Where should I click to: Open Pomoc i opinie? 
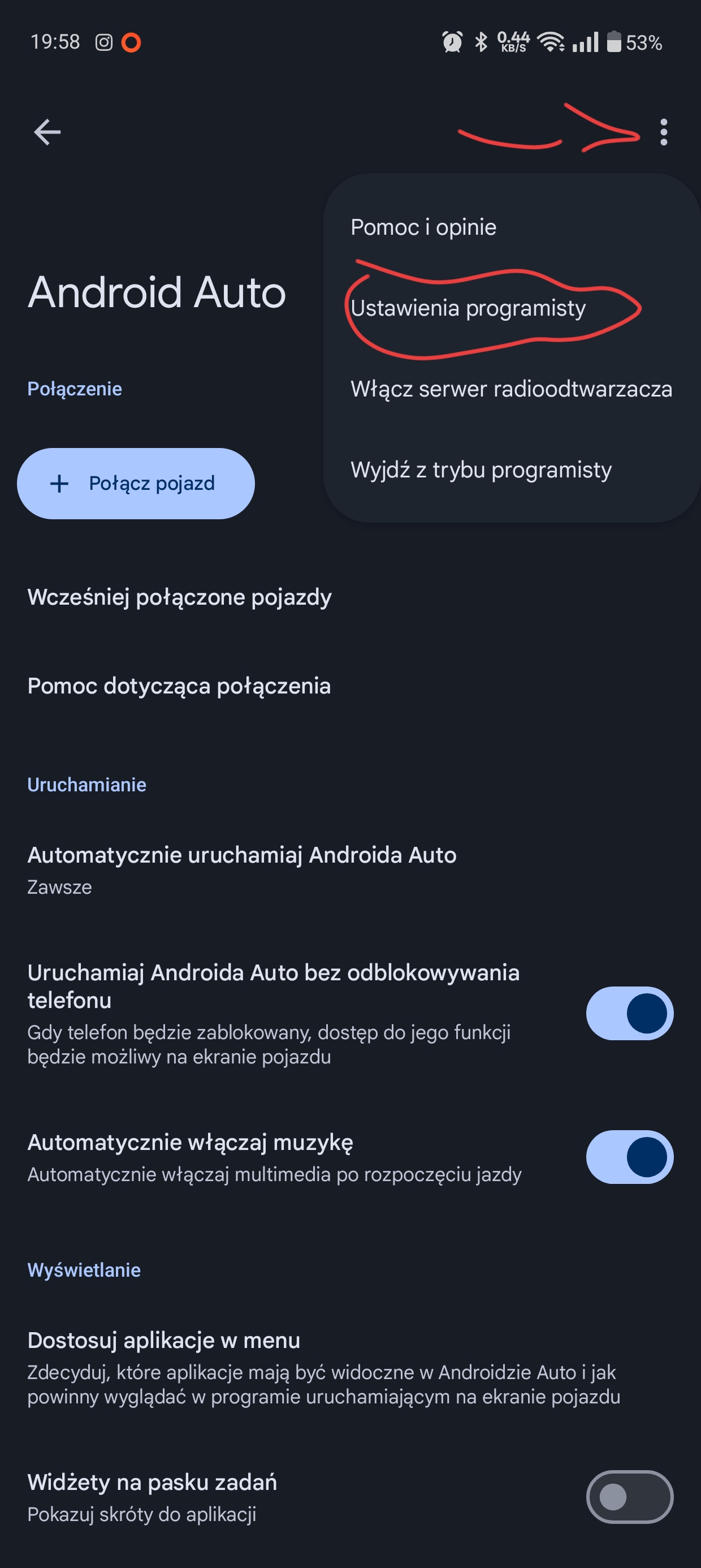click(x=423, y=227)
